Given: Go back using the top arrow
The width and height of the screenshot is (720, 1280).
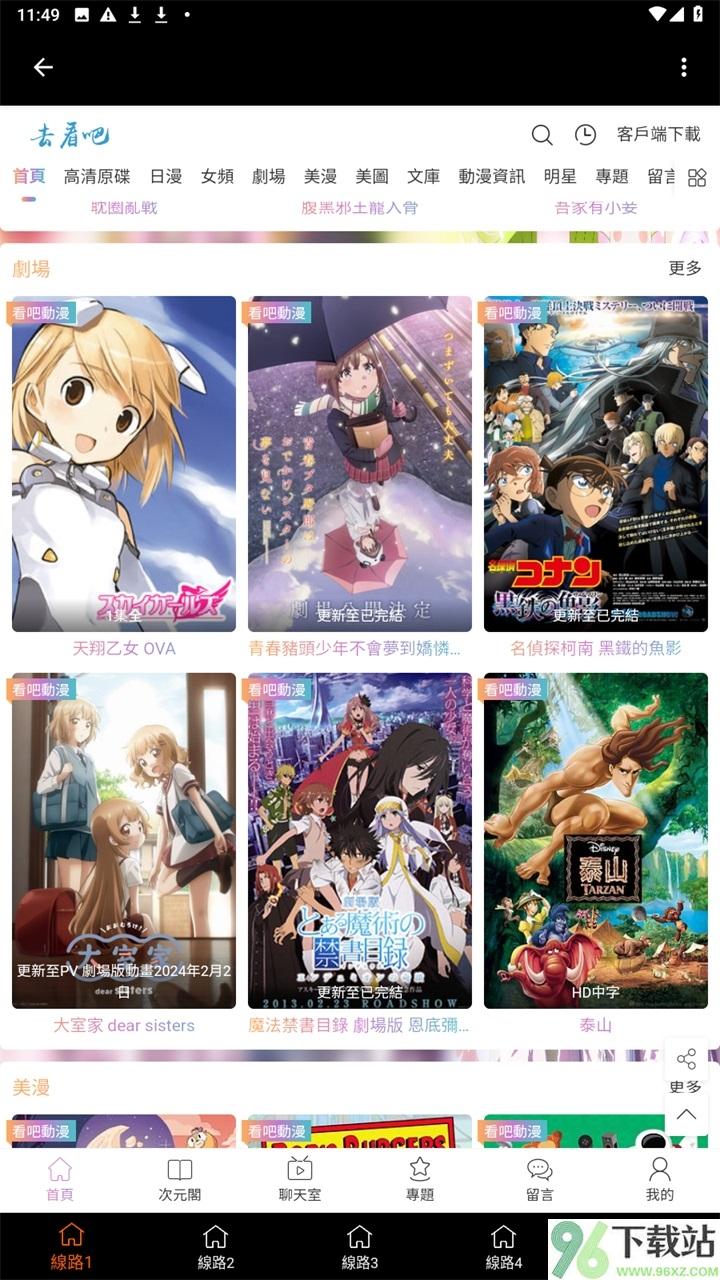Looking at the screenshot, I should click(x=43, y=67).
